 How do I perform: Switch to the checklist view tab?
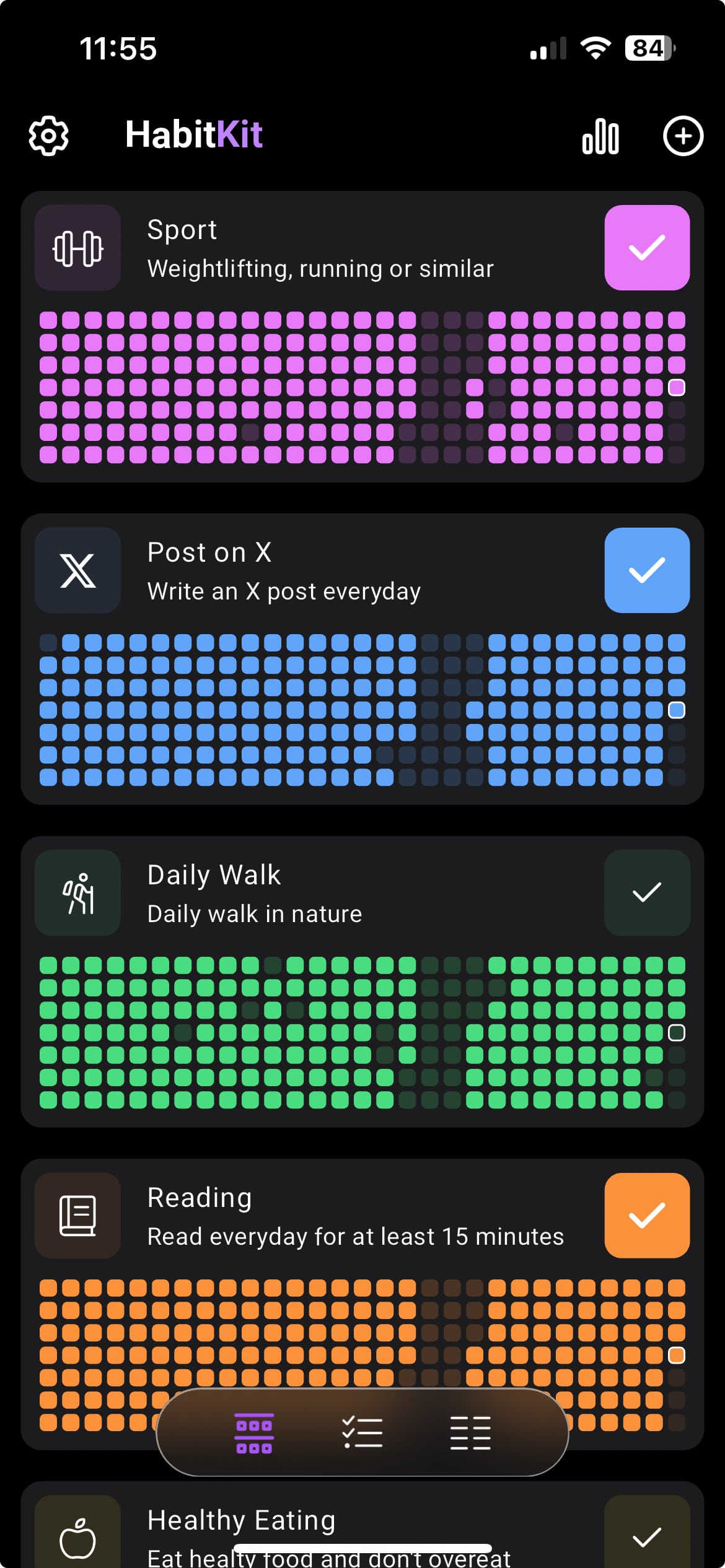(362, 1433)
